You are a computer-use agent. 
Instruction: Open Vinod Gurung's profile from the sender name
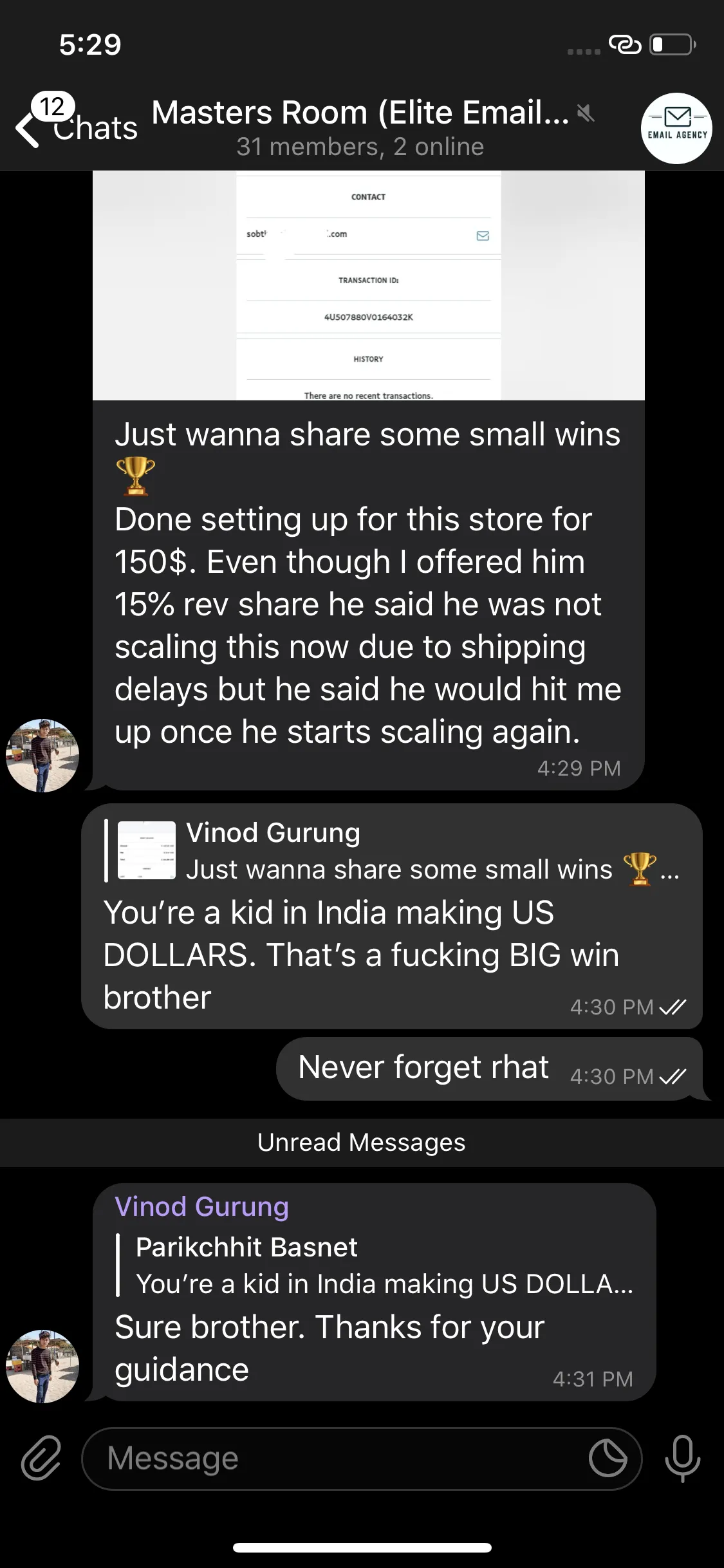201,1206
